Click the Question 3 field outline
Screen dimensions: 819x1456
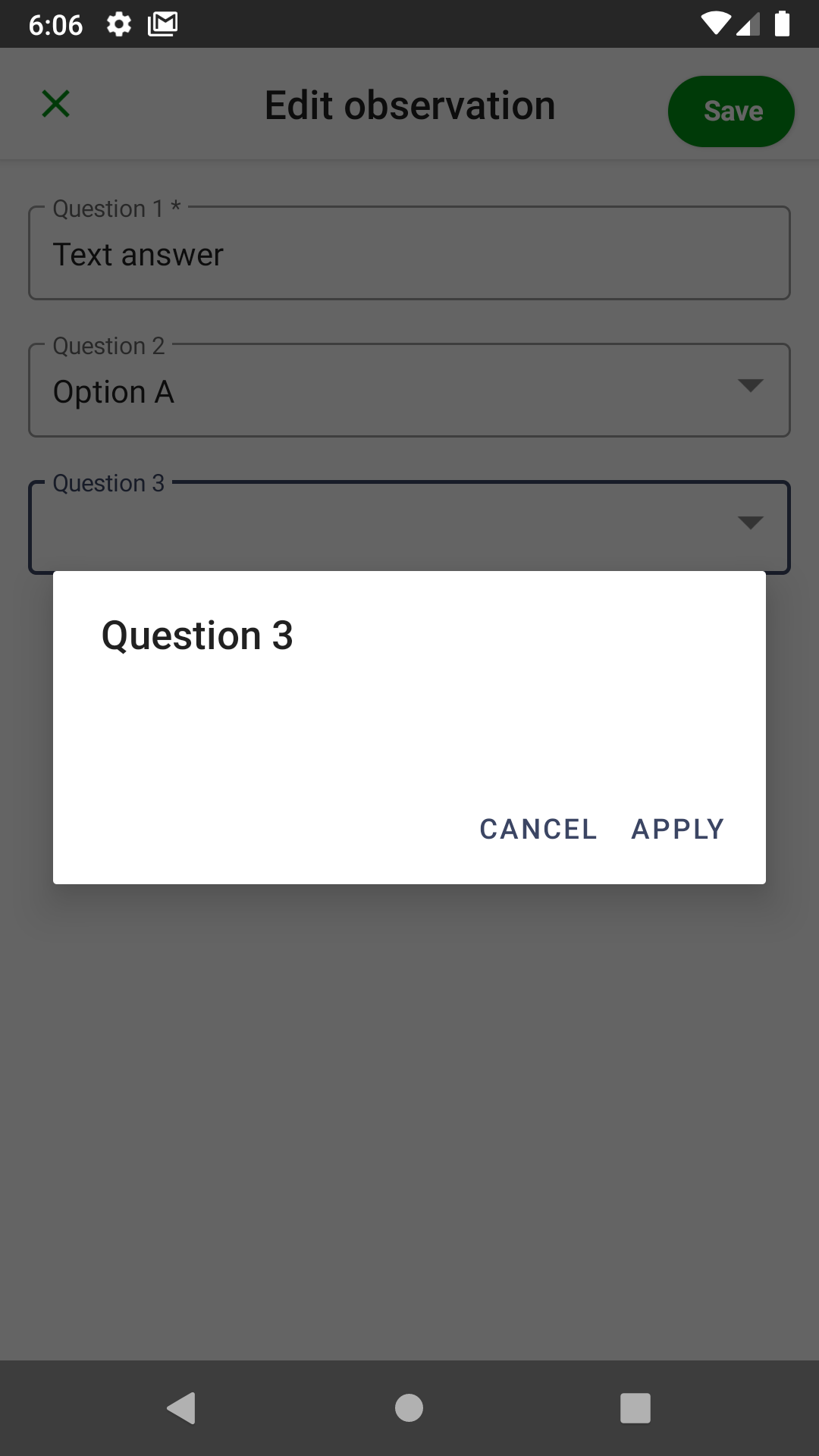tap(409, 527)
